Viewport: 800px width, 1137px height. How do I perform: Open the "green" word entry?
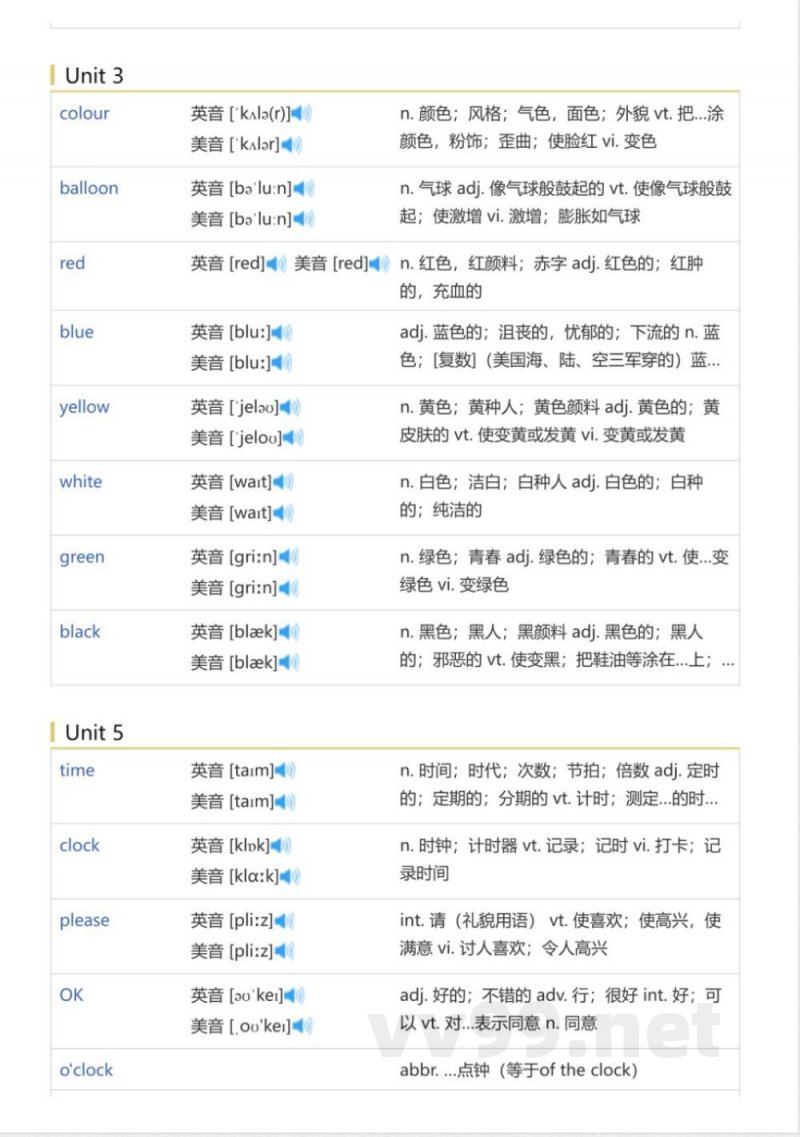point(81,557)
